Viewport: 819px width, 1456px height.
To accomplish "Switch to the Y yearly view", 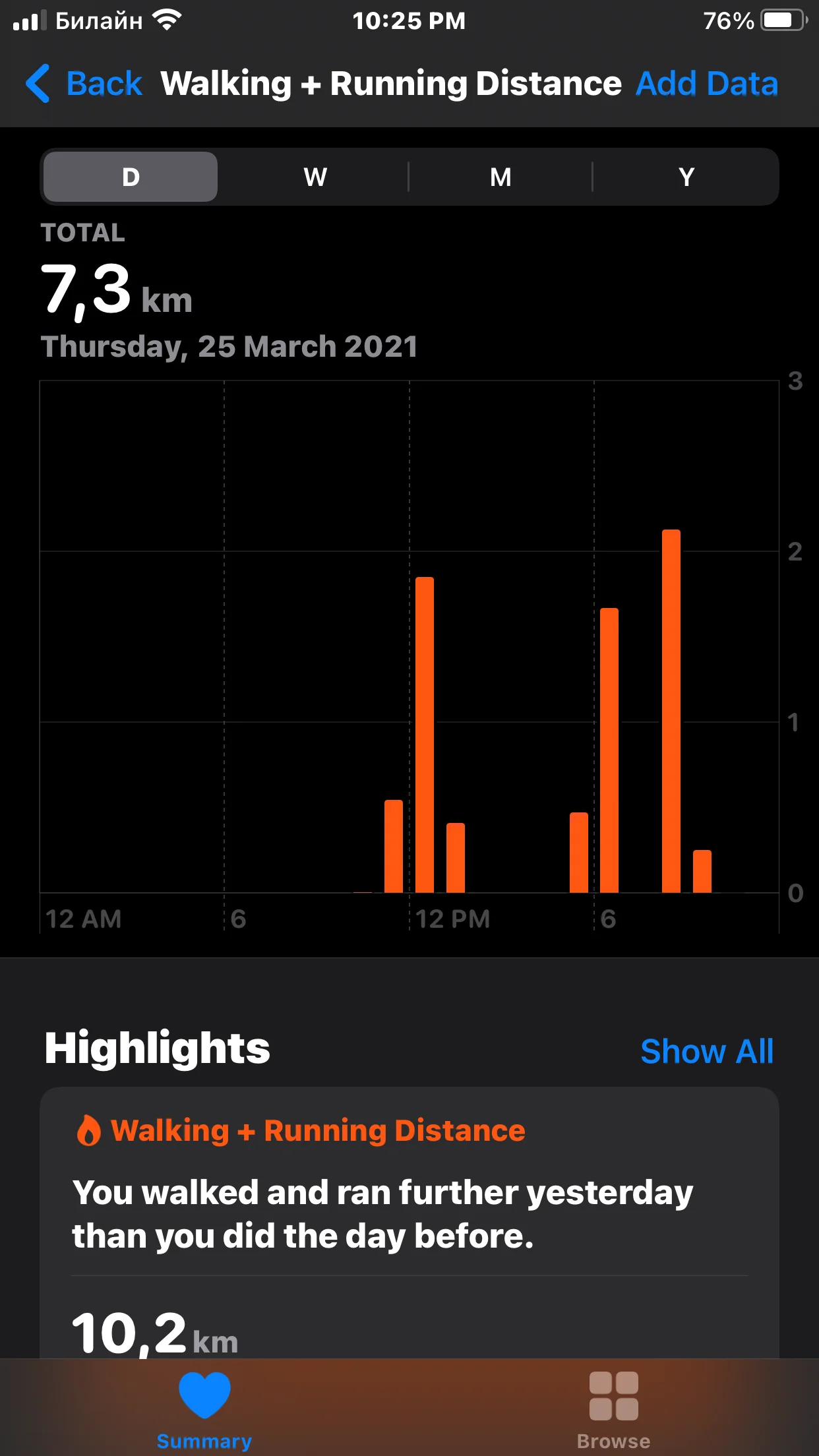I will (x=686, y=177).
